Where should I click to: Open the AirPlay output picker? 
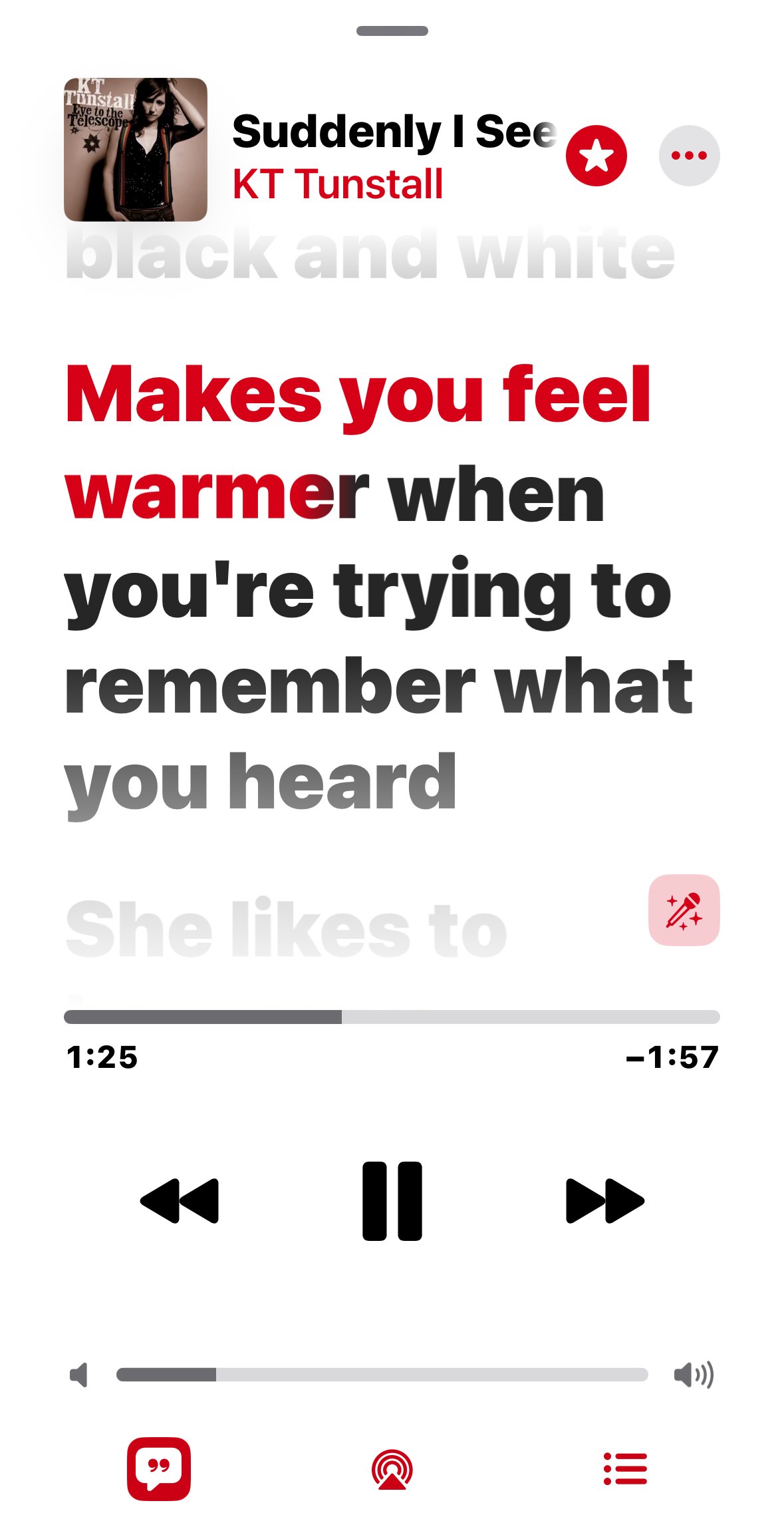392,1469
